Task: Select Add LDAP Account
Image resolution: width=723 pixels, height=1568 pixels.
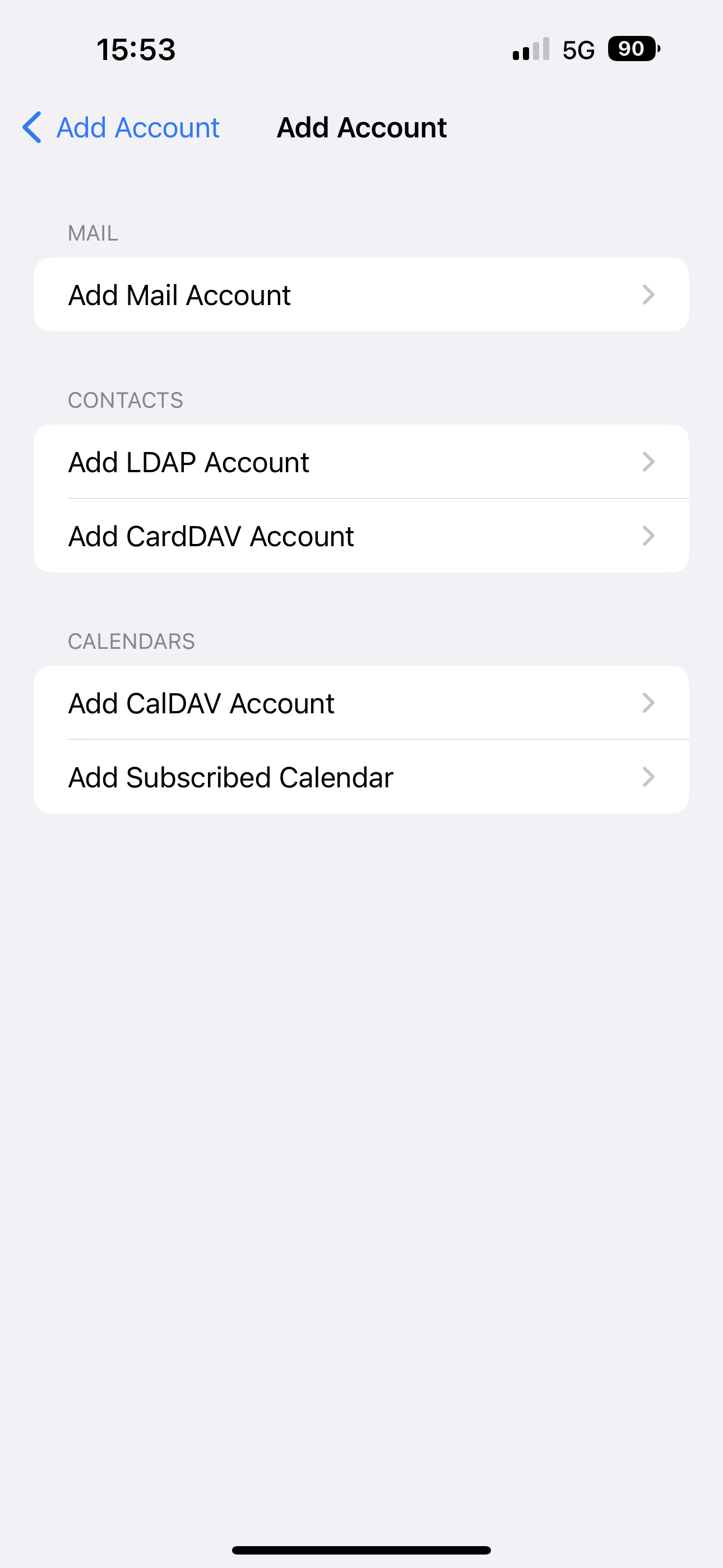Action: [x=361, y=462]
